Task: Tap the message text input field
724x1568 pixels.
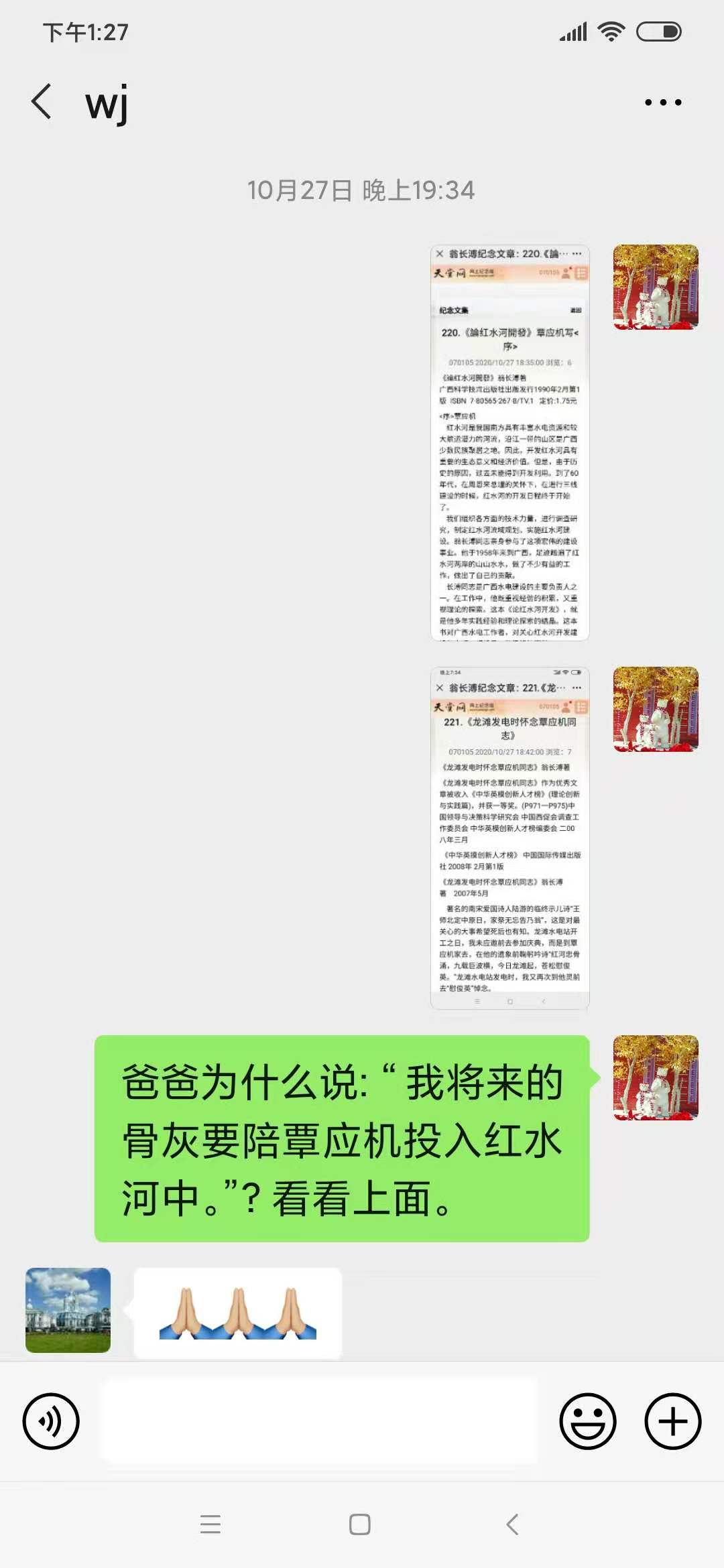Action: click(319, 1421)
